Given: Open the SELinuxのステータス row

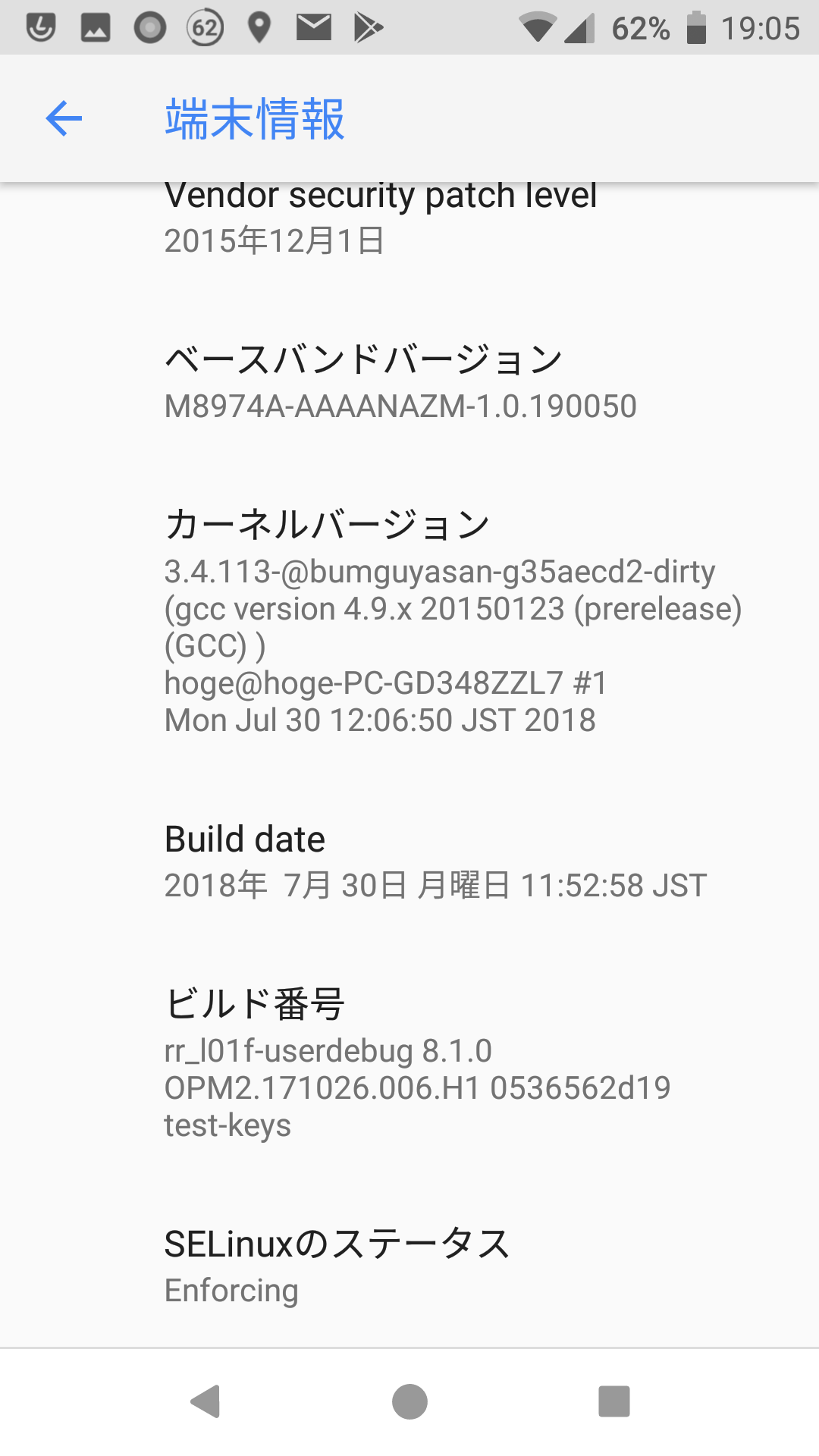Looking at the screenshot, I should (409, 1266).
